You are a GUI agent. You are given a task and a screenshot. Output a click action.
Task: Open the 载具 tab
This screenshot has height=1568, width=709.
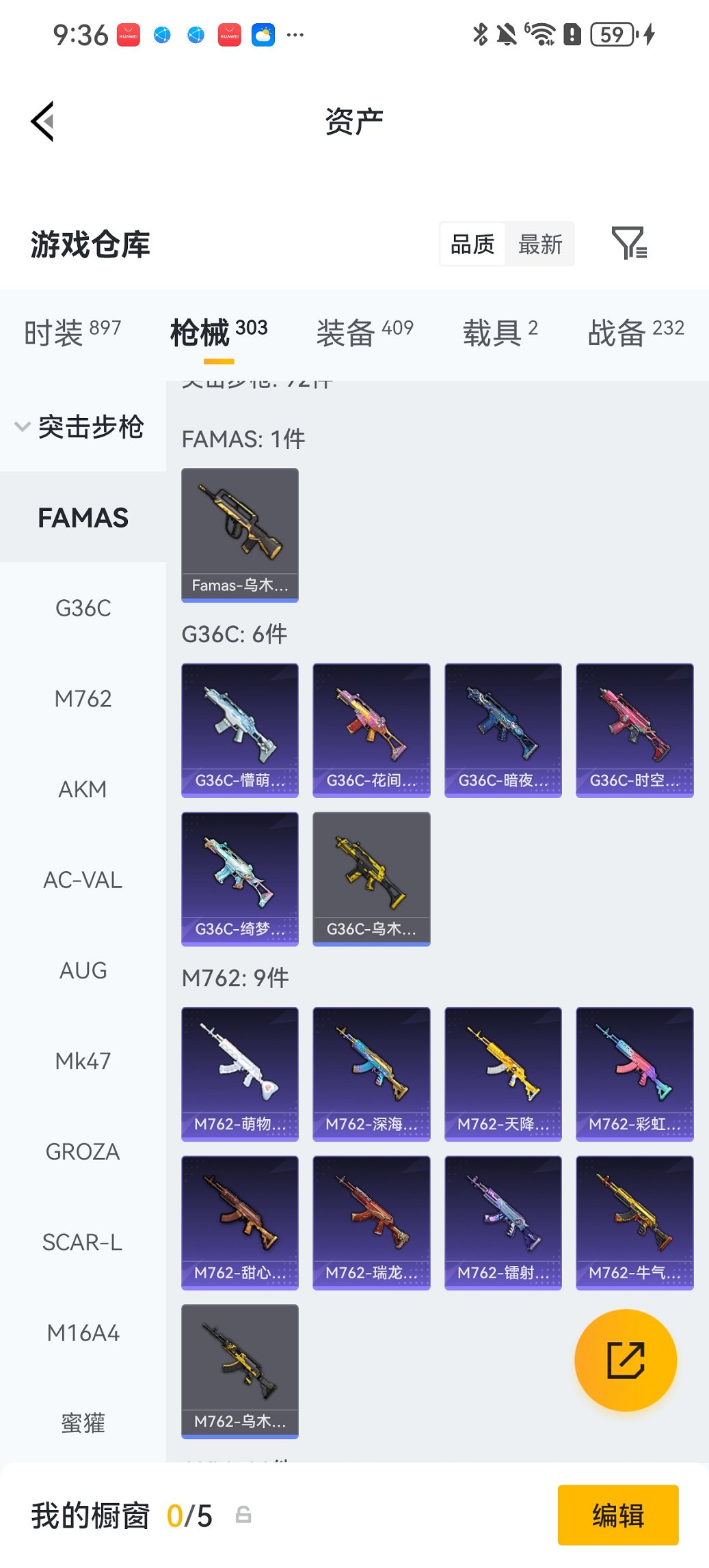pyautogui.click(x=500, y=333)
